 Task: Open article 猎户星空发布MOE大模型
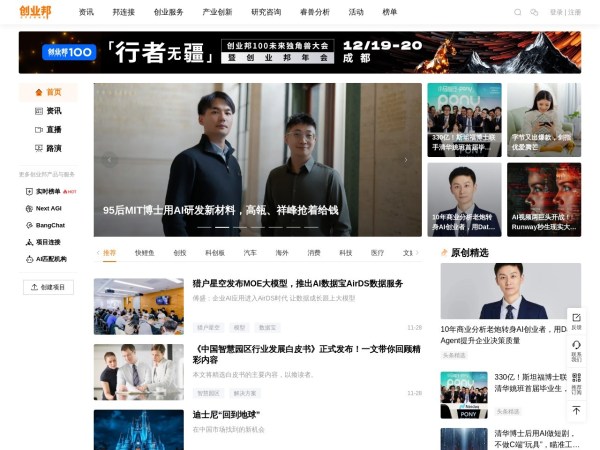point(297,283)
